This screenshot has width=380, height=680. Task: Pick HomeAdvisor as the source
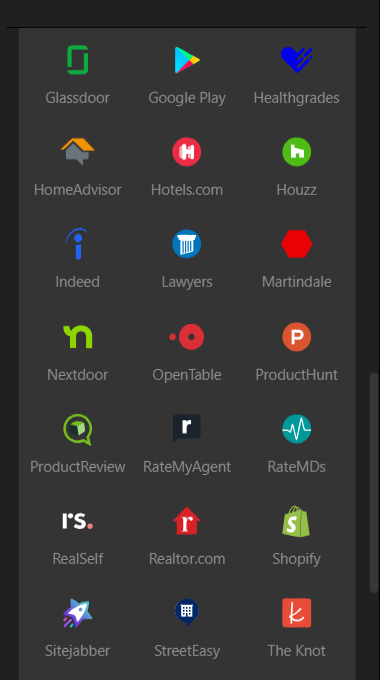click(x=78, y=167)
